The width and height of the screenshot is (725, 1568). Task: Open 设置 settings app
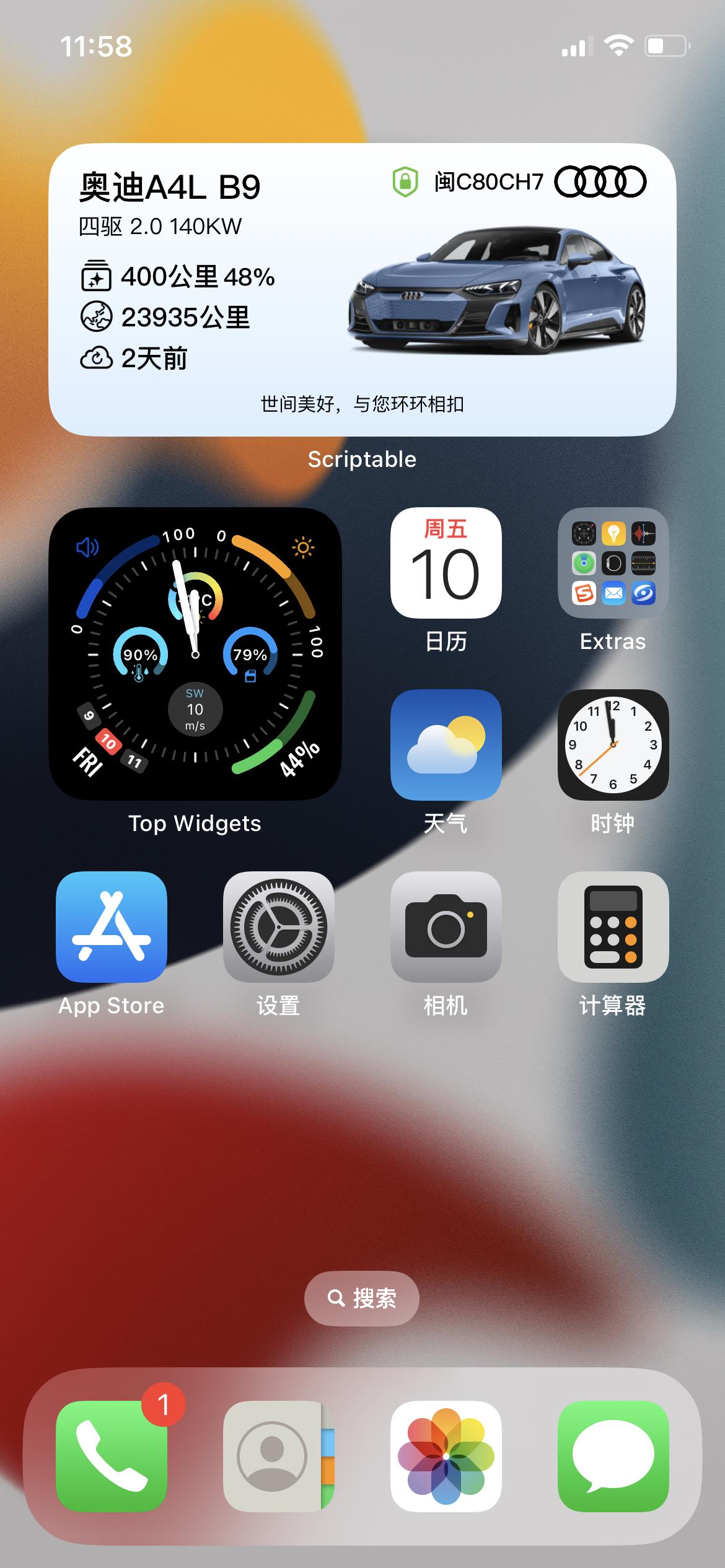[278, 926]
